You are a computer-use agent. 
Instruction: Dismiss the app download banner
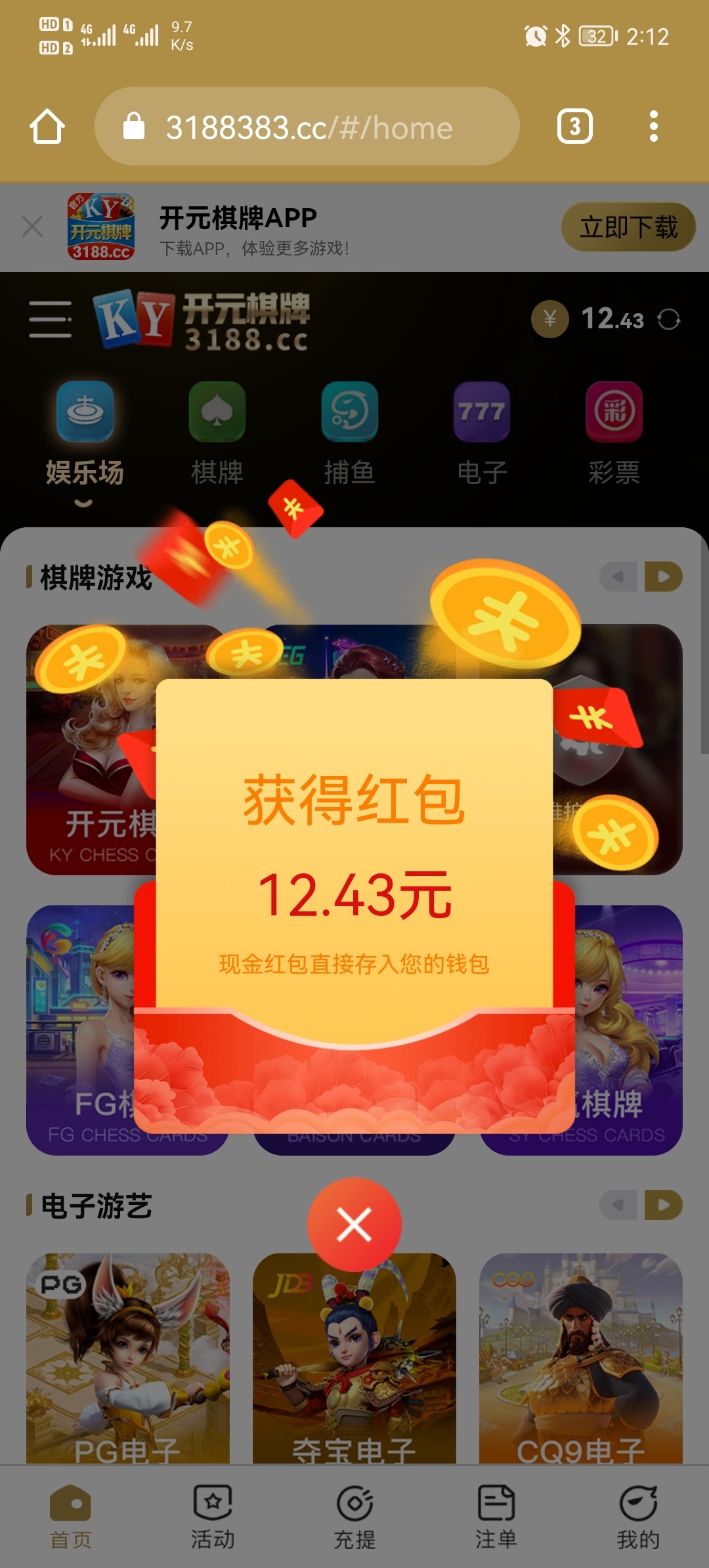pyautogui.click(x=32, y=227)
